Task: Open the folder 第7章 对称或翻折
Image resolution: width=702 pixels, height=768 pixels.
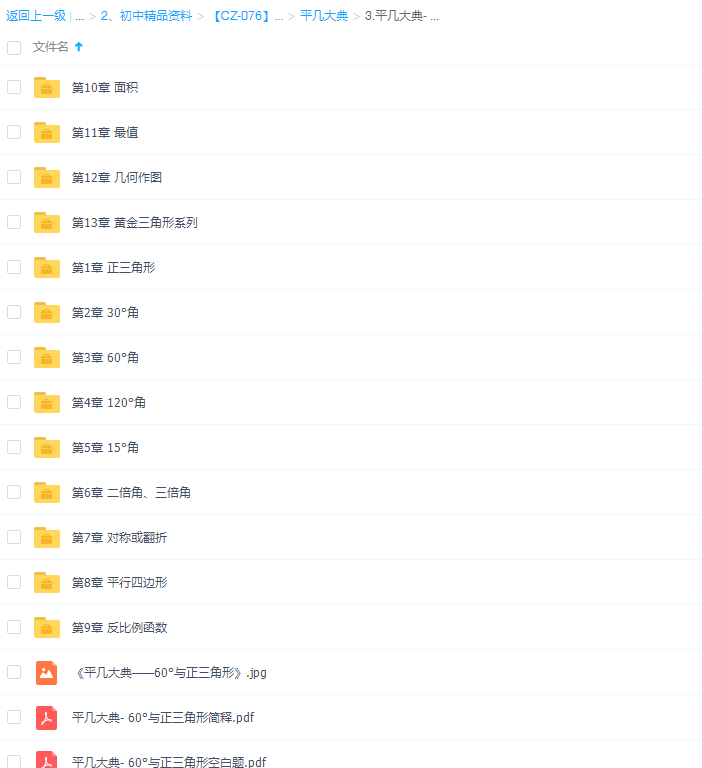Action: coord(119,538)
